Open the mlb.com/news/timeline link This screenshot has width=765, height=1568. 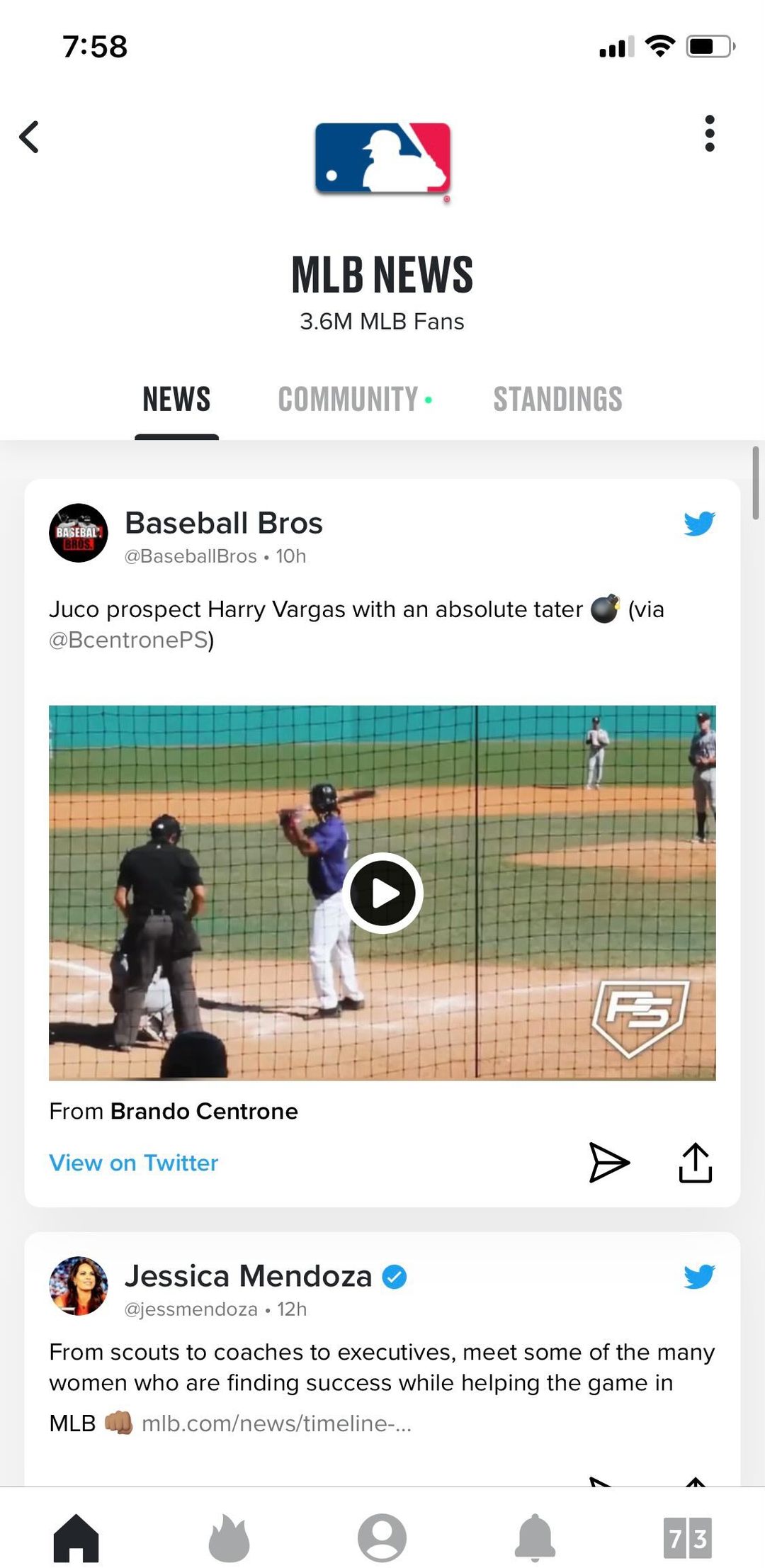tap(276, 1423)
